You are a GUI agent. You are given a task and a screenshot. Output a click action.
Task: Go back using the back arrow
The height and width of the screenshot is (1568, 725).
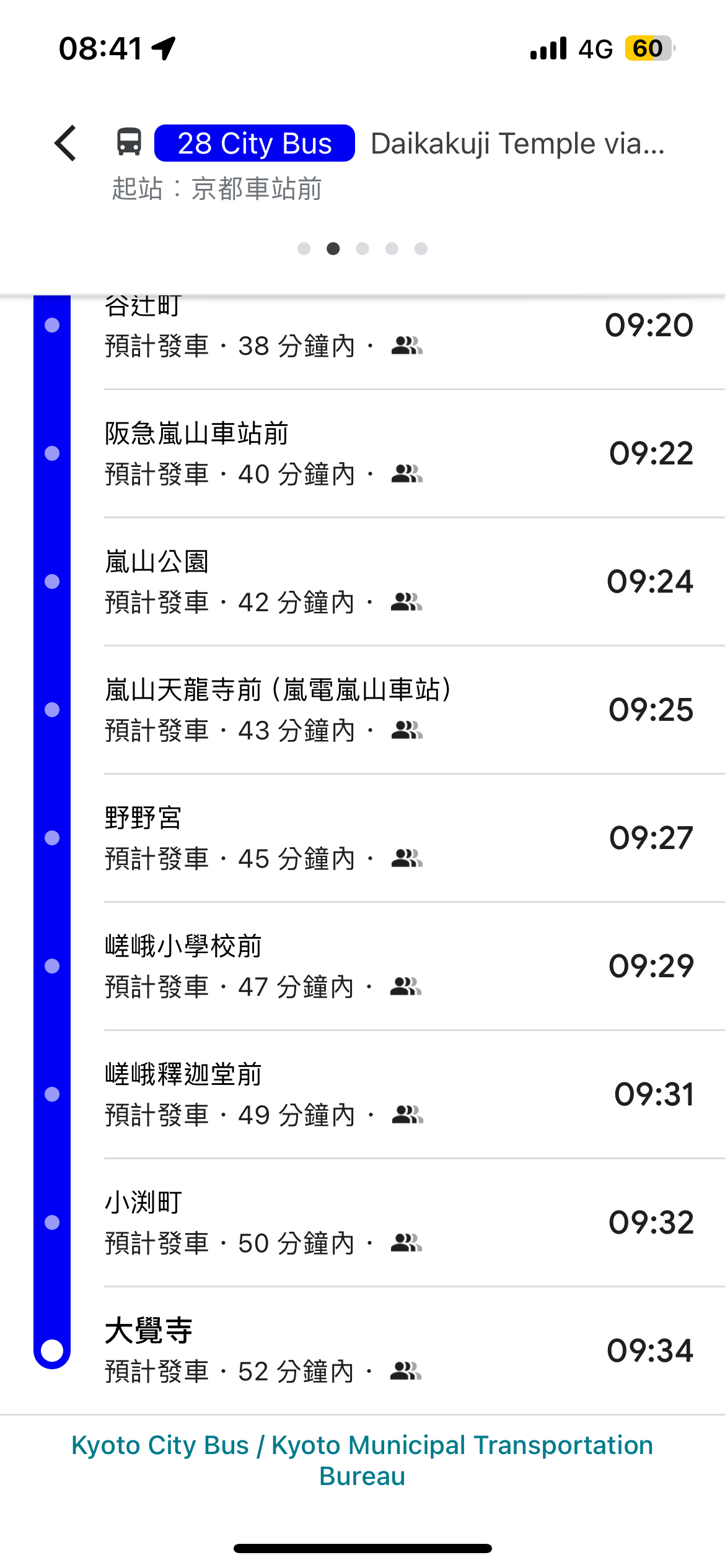[66, 143]
